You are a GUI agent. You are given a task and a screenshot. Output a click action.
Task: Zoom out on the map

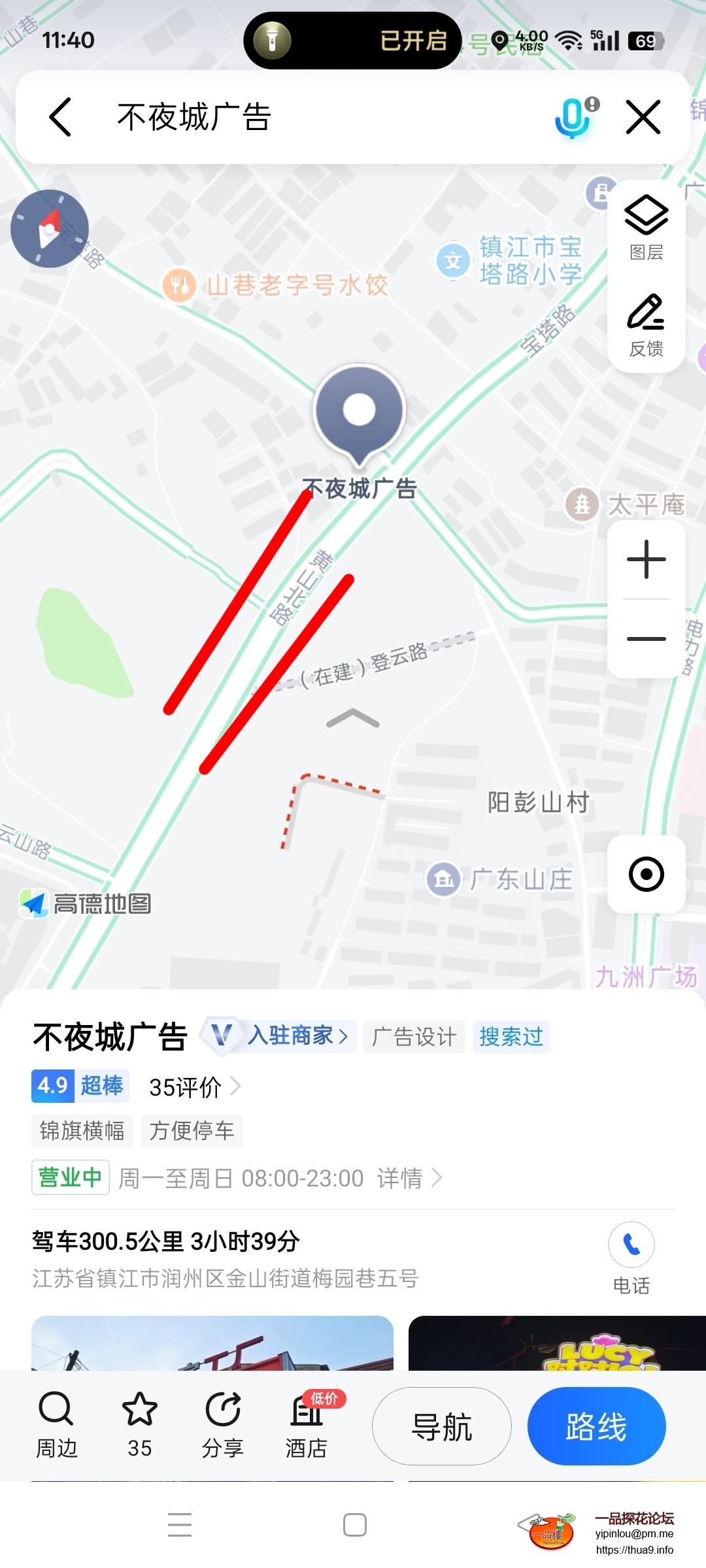(x=647, y=639)
